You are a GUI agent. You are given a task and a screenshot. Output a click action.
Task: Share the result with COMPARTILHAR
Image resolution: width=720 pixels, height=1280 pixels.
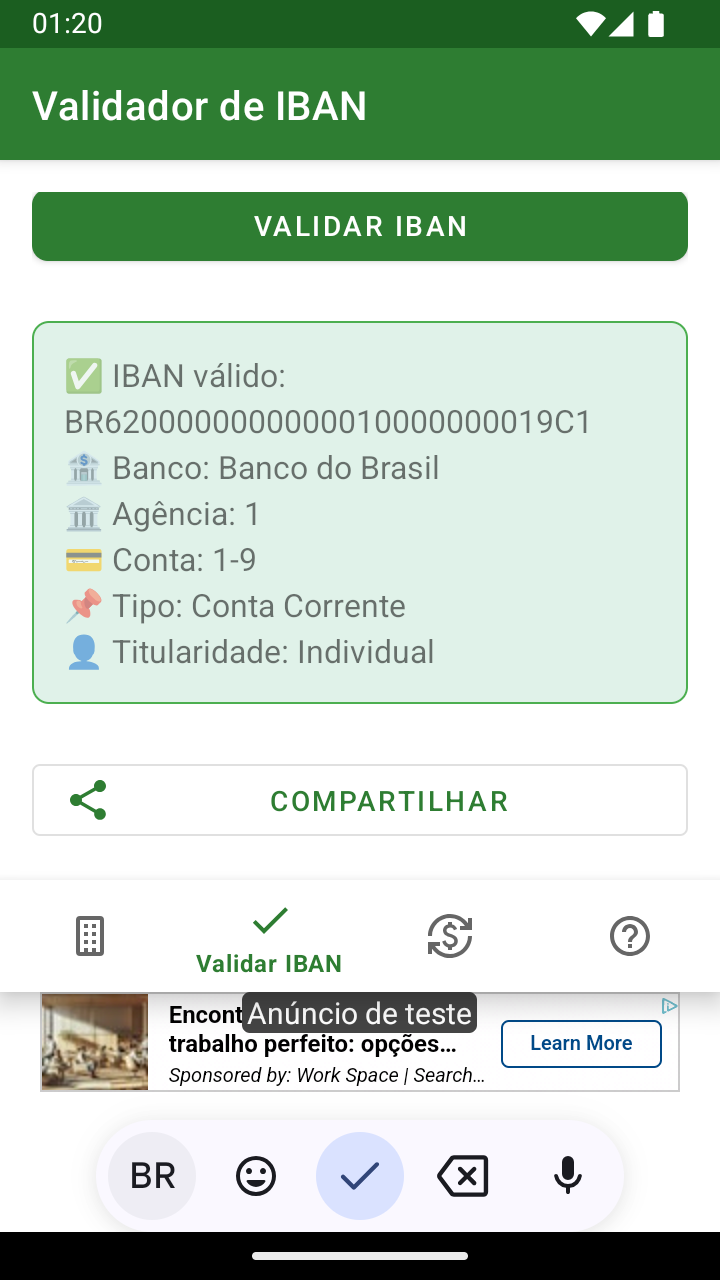click(x=360, y=800)
